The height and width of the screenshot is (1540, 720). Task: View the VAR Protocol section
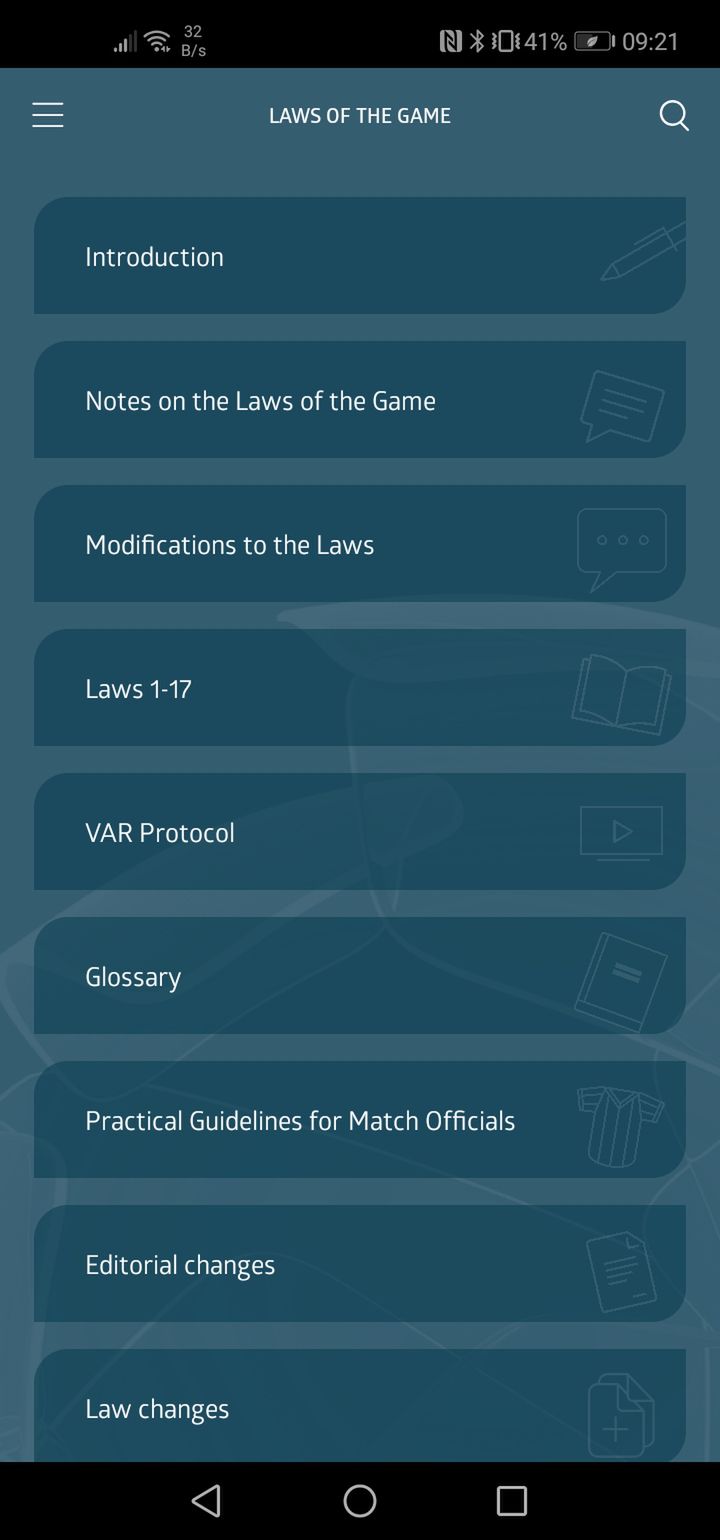(x=360, y=832)
